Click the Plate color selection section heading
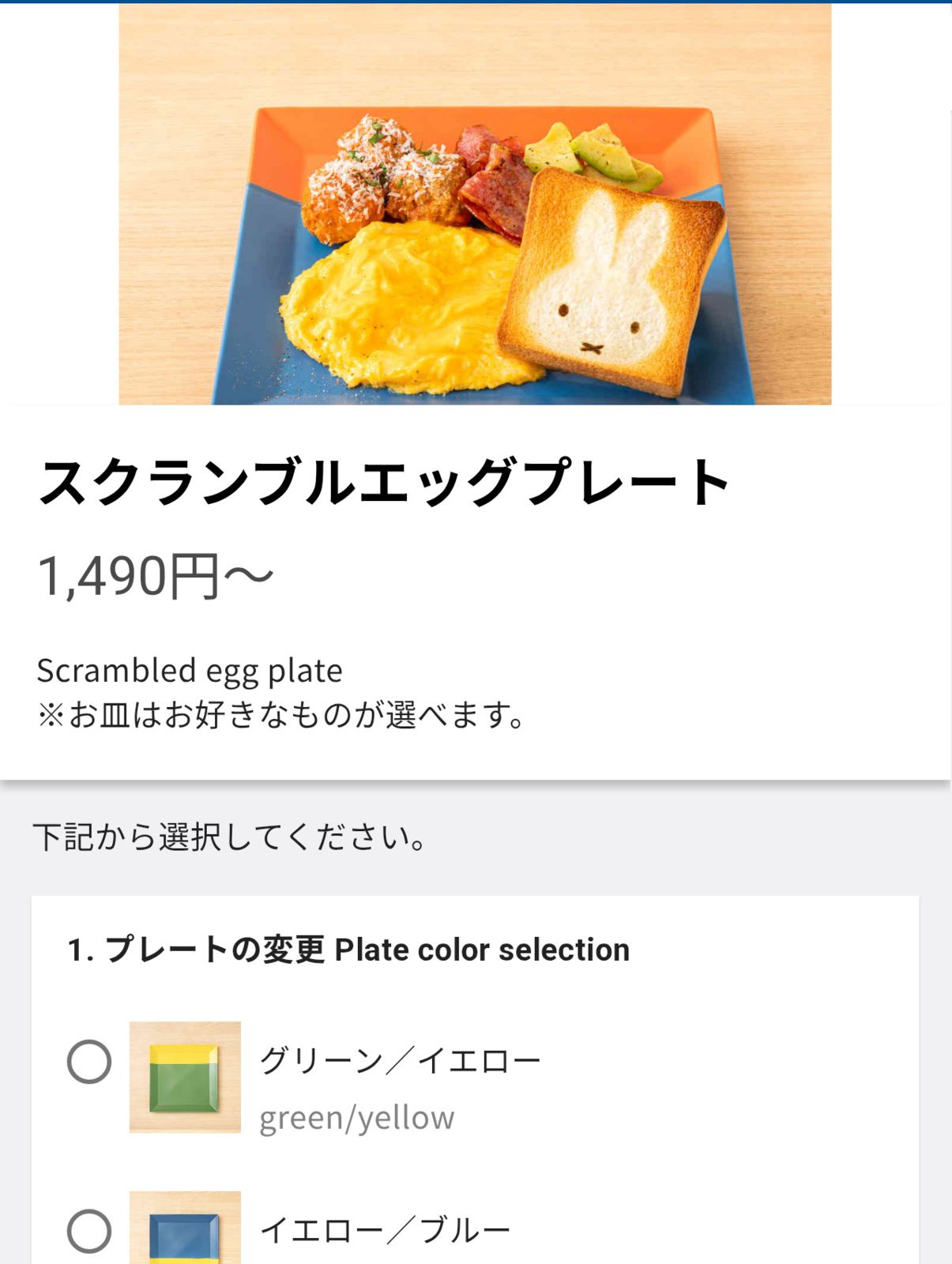Screen dimensions: 952x1264 [x=348, y=950]
